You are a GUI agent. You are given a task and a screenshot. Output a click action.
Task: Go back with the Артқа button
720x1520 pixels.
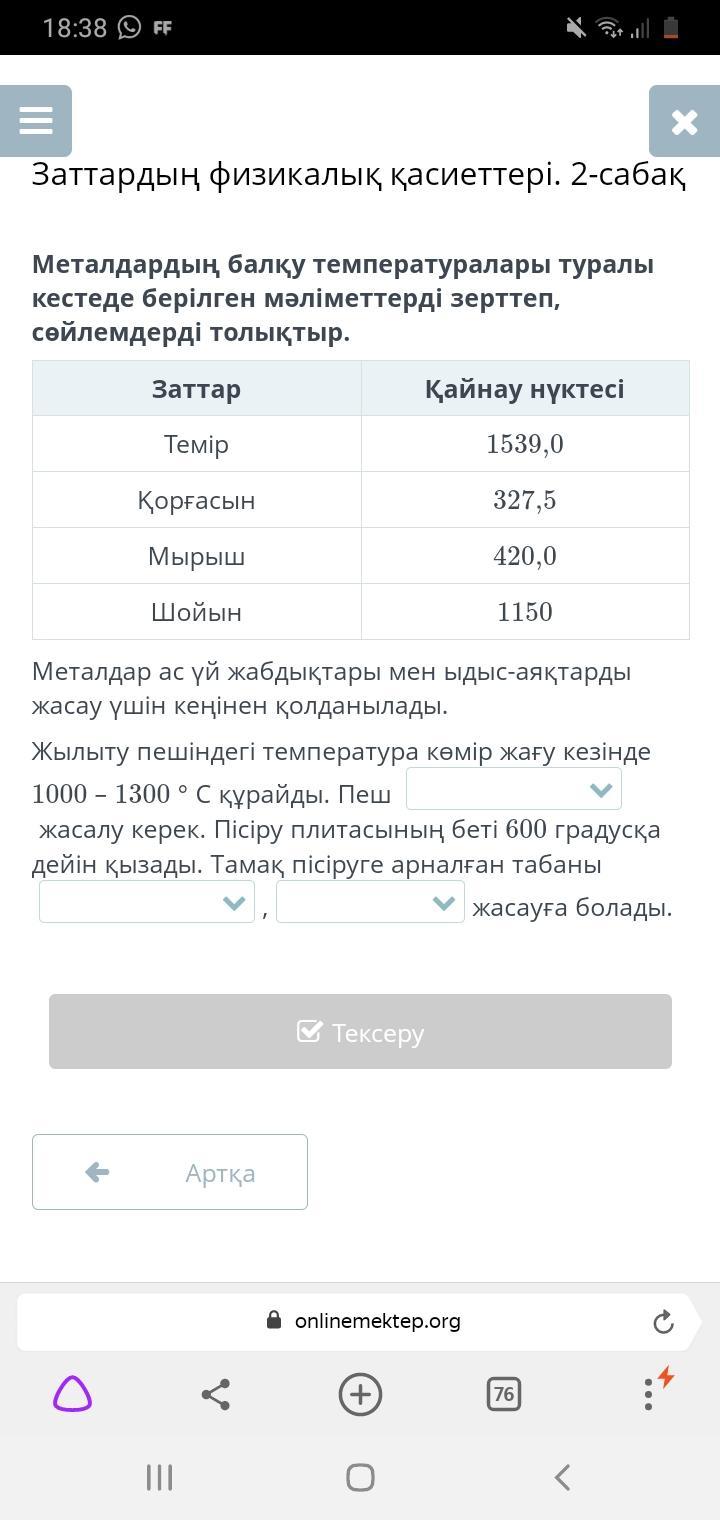coord(170,1172)
